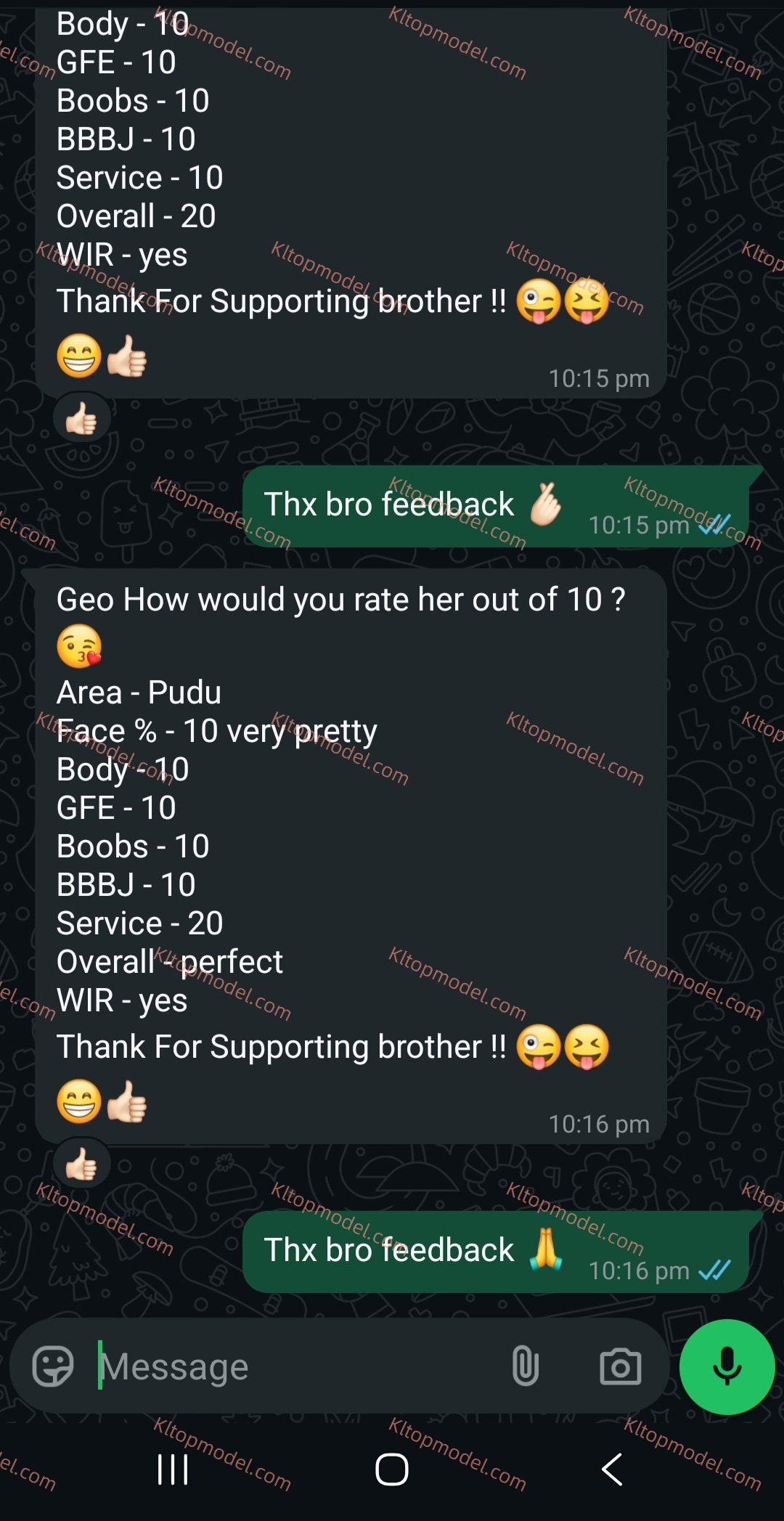Viewport: 784px width, 1521px height.
Task: Open the recent apps view
Action: click(173, 1469)
